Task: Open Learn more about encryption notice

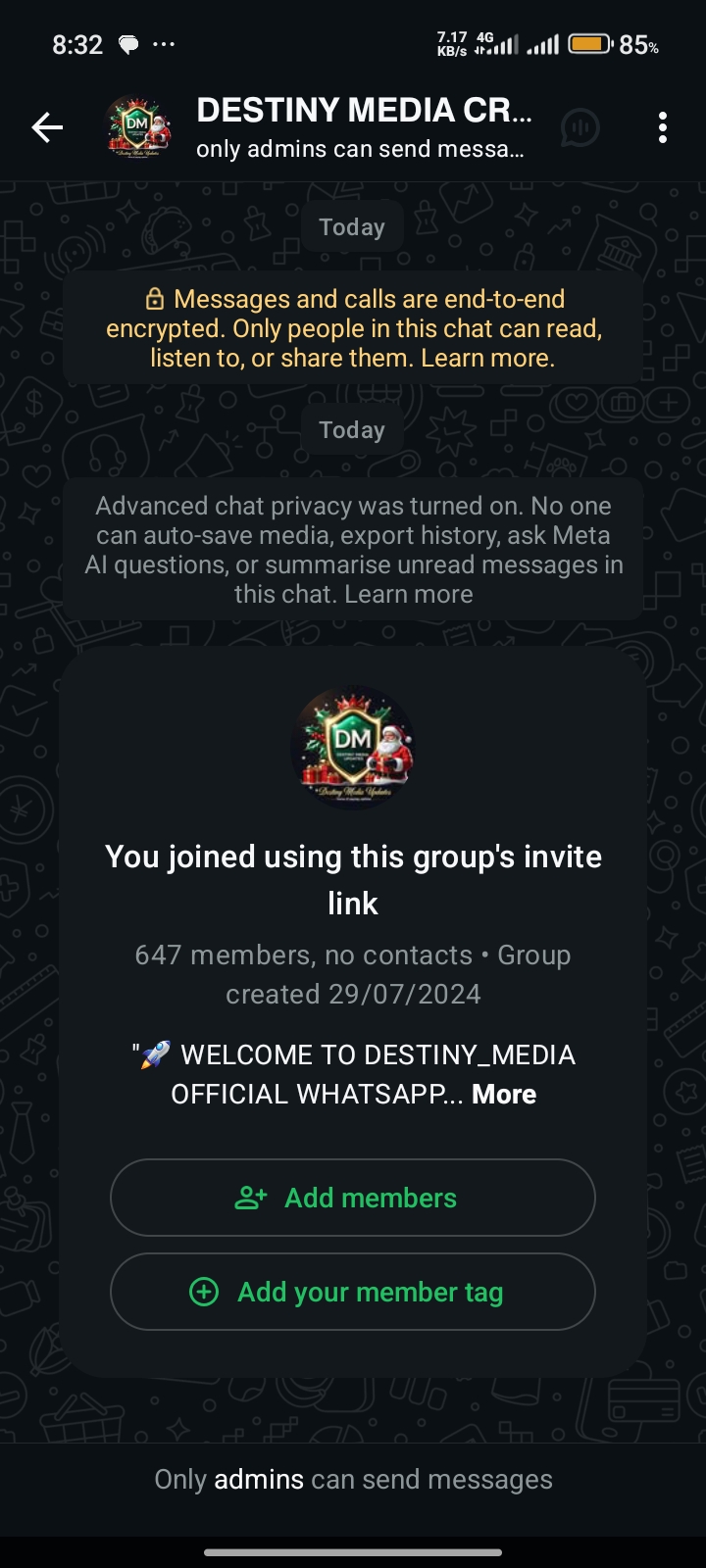Action: coord(486,359)
